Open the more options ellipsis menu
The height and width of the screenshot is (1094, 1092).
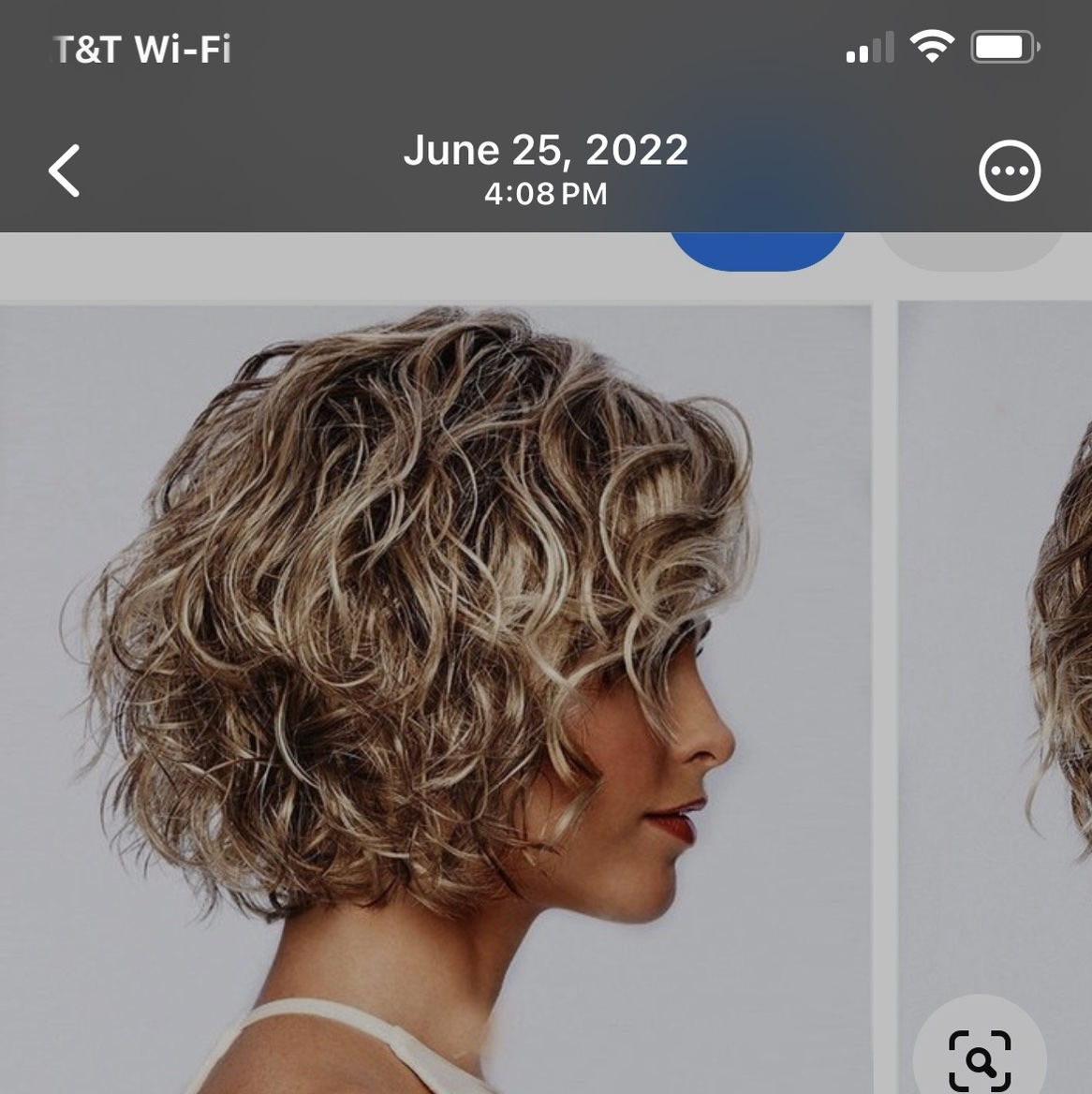point(1009,171)
